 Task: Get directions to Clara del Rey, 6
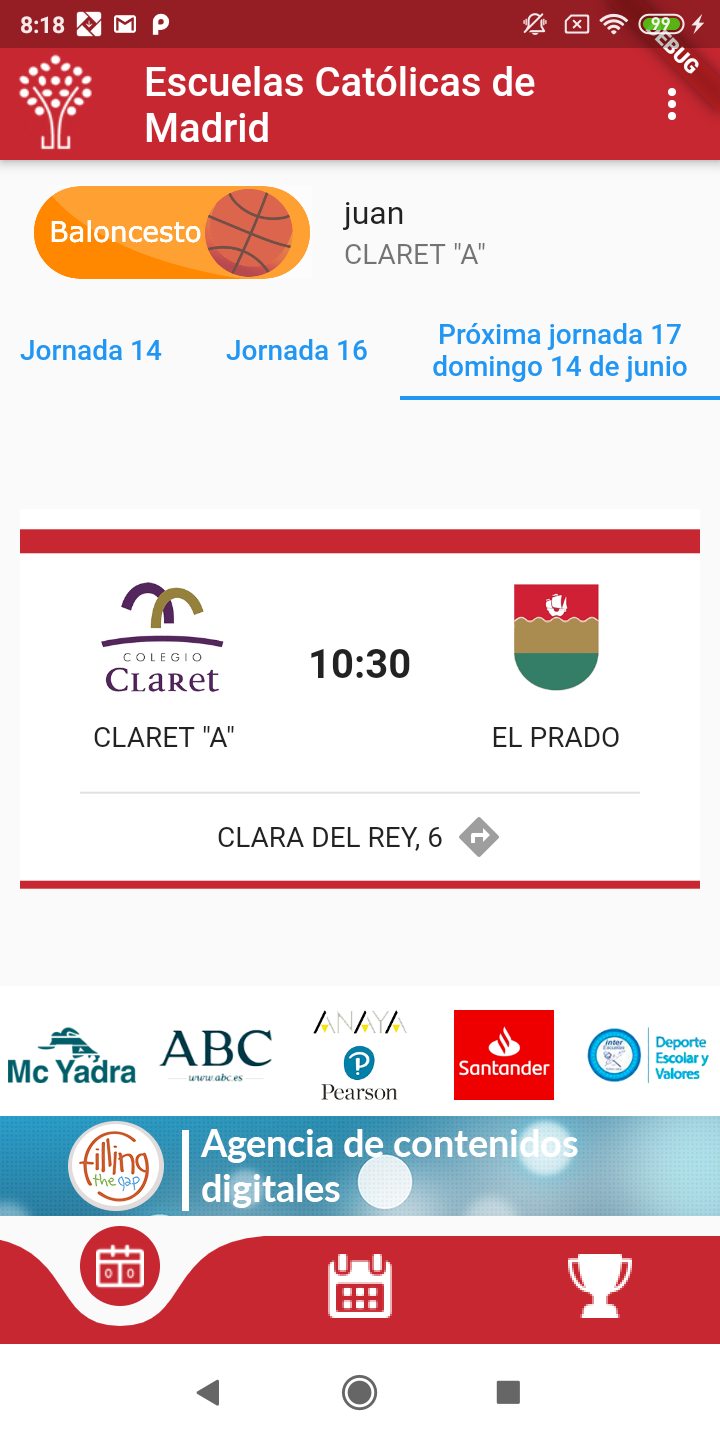pos(479,837)
